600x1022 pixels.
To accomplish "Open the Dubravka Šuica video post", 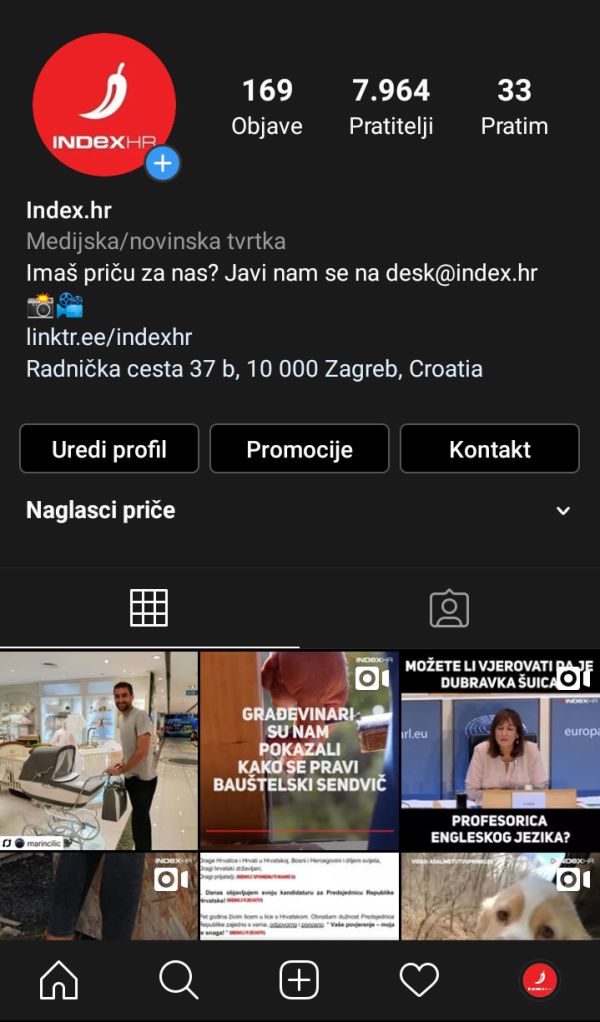I will point(500,750).
